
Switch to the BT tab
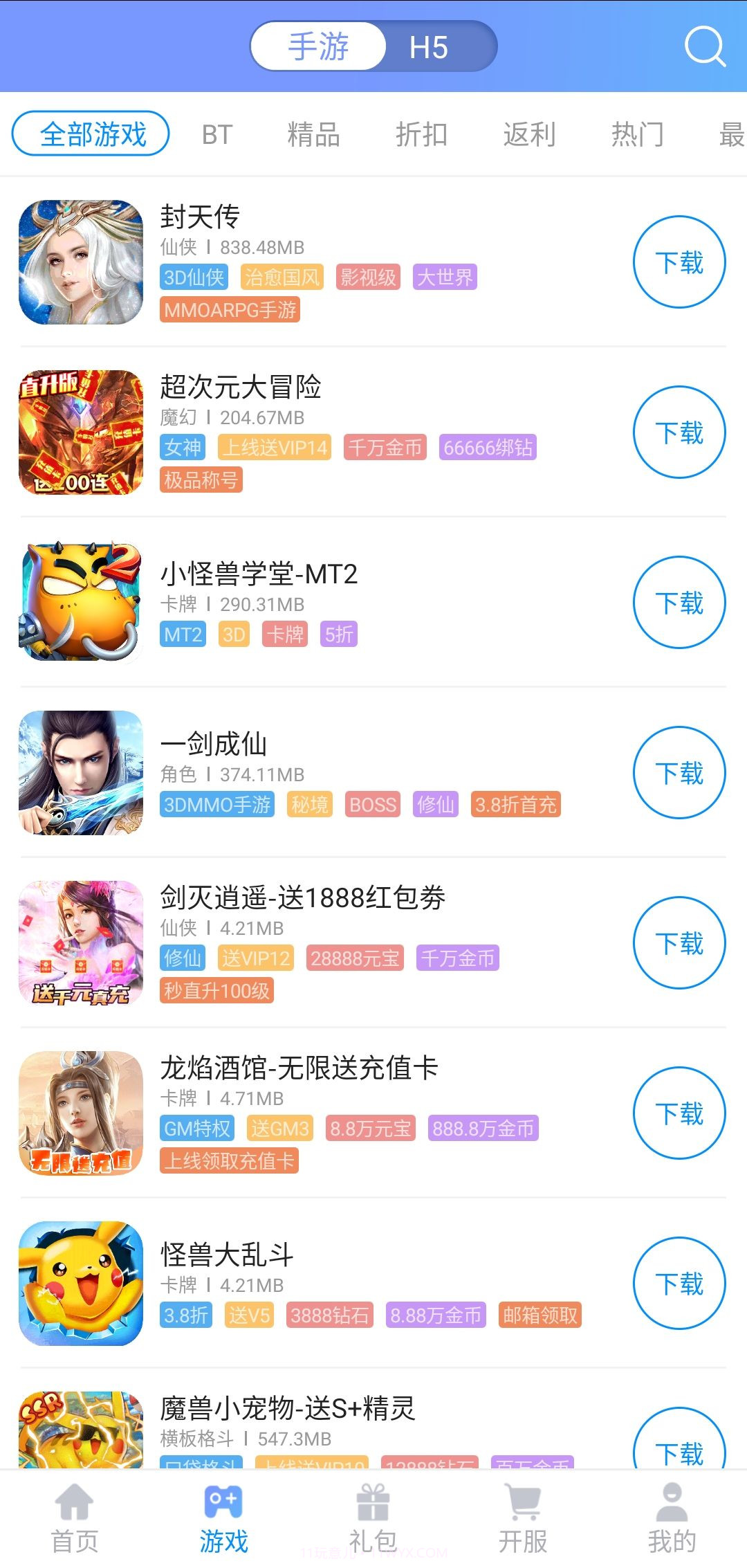216,134
